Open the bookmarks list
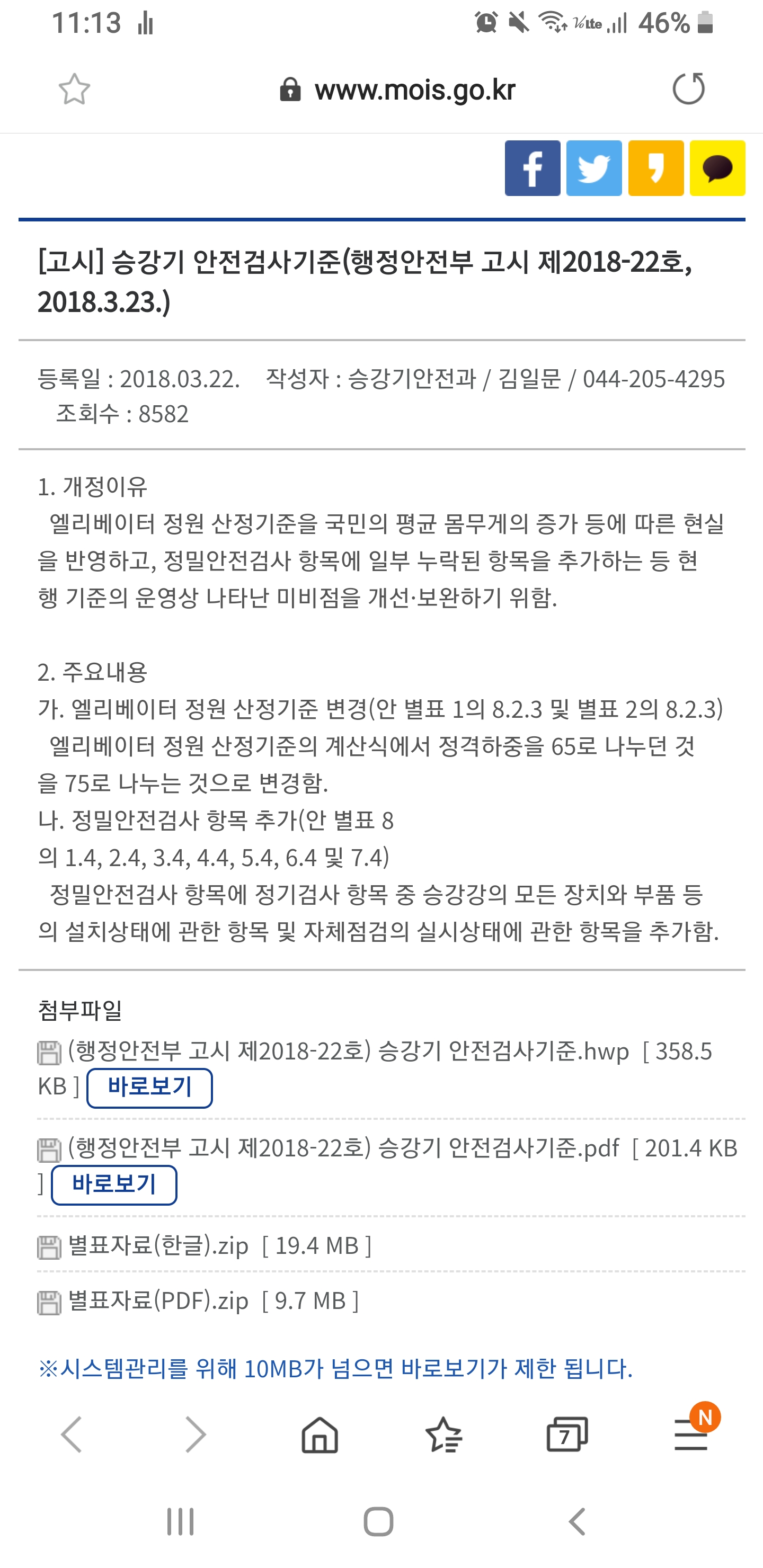763x1568 pixels. (x=443, y=1434)
